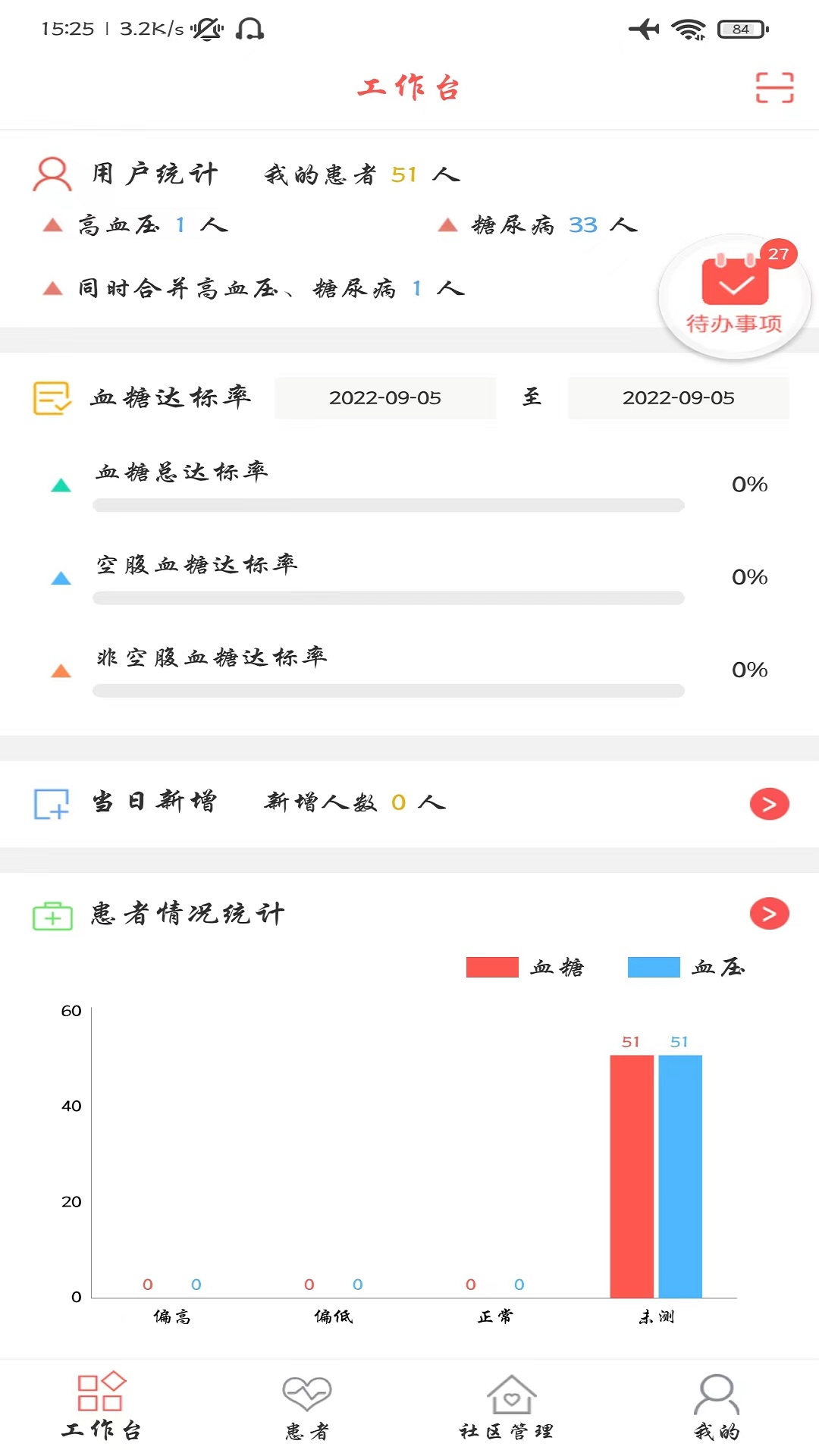Open the end date 2022-09-05 selector

pos(677,397)
